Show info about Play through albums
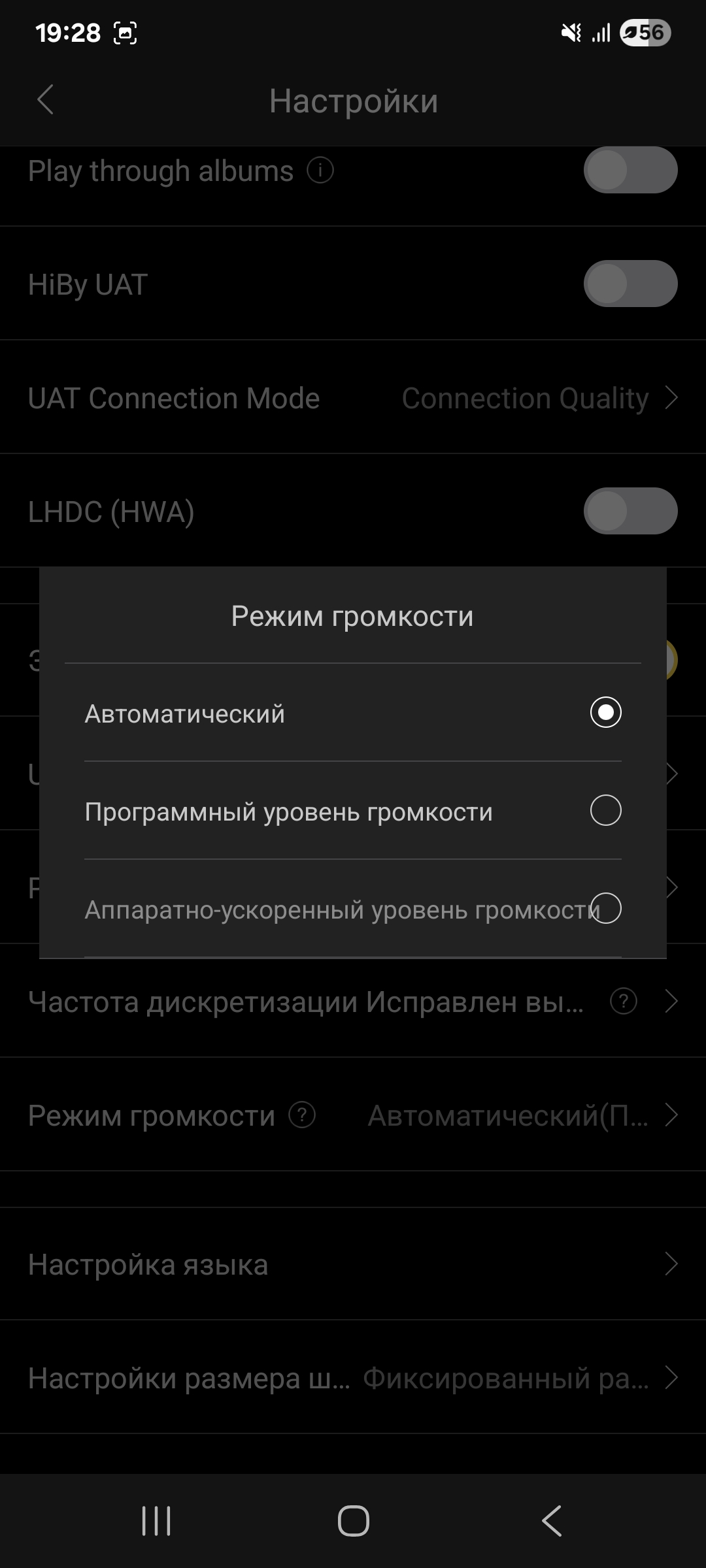 [x=320, y=171]
